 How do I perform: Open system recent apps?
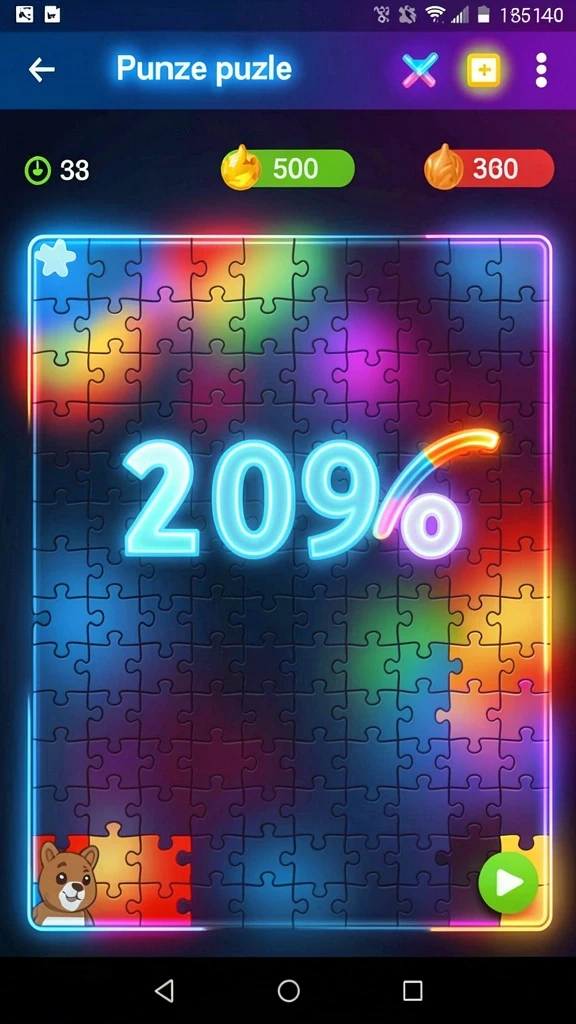coord(412,991)
